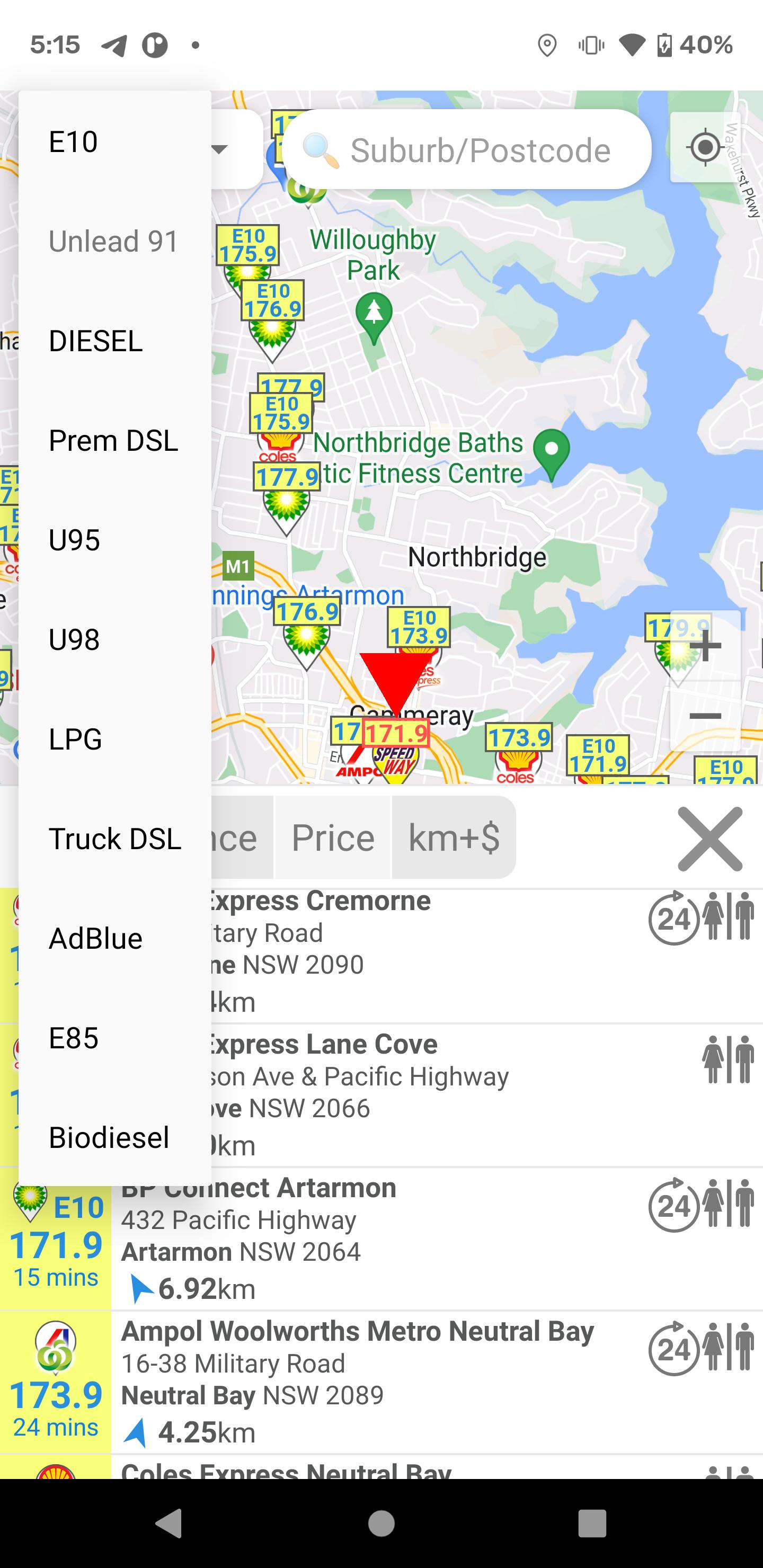
Task: Zoom in on the map
Action: pos(705,645)
